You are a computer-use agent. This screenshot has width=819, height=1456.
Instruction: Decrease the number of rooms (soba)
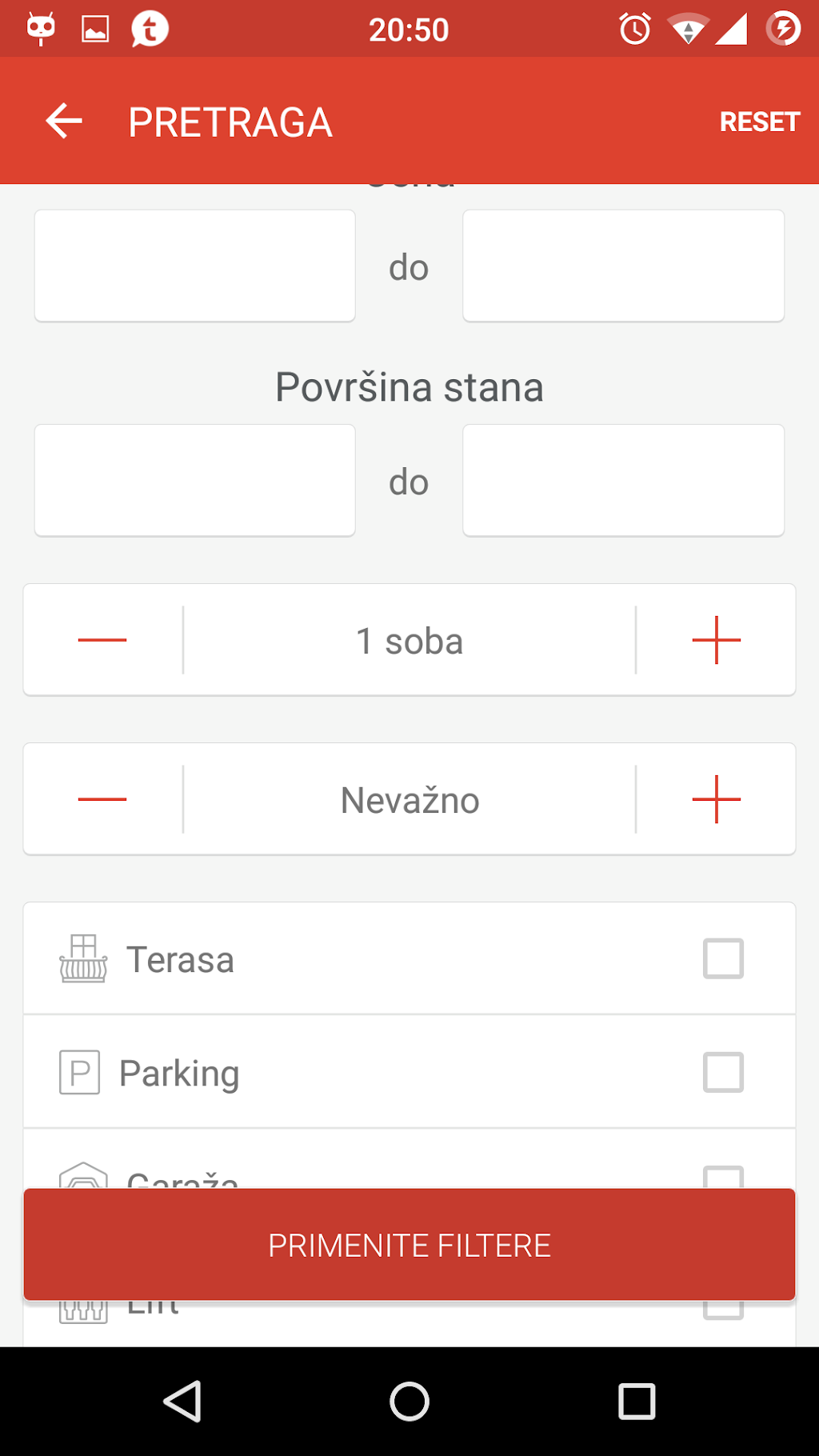coord(102,640)
